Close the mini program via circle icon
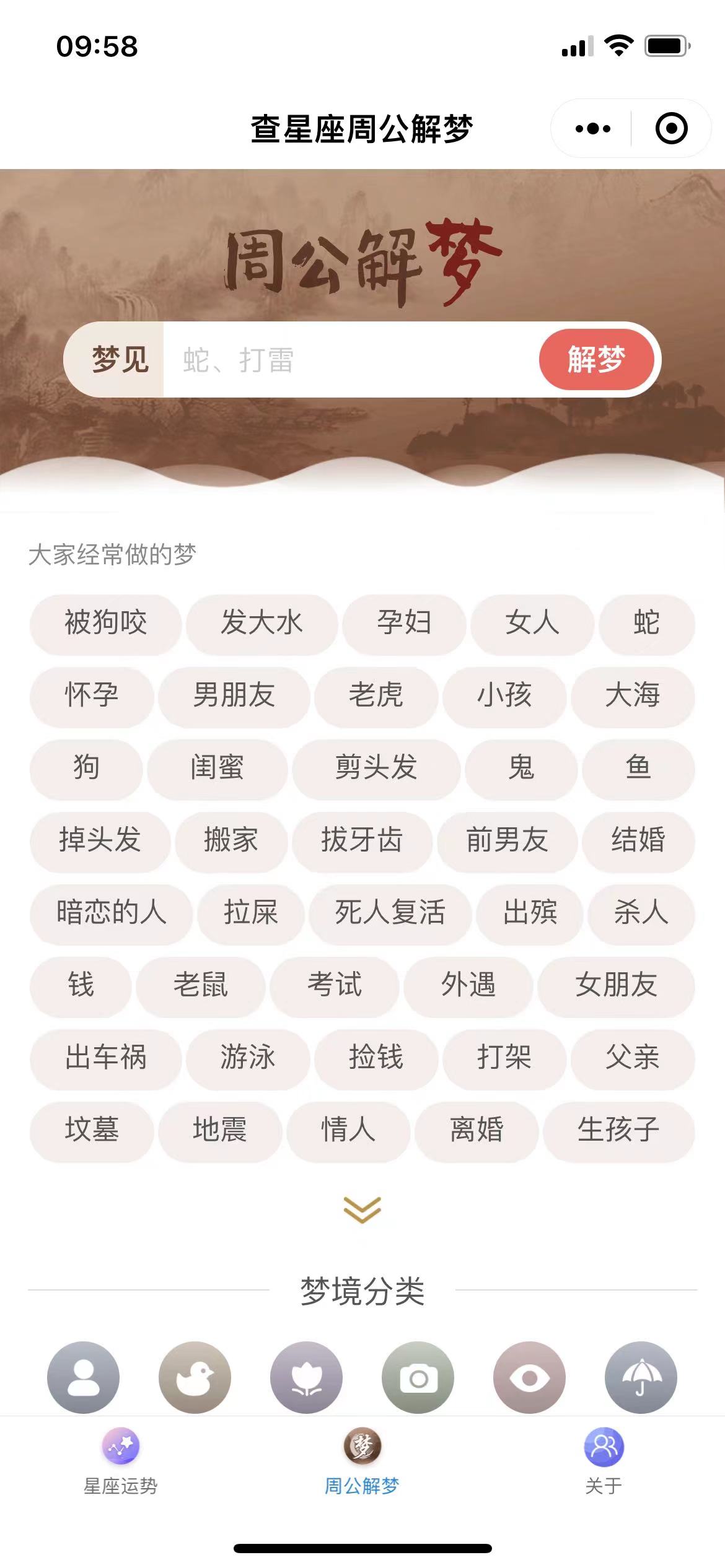725x1568 pixels. [x=671, y=129]
